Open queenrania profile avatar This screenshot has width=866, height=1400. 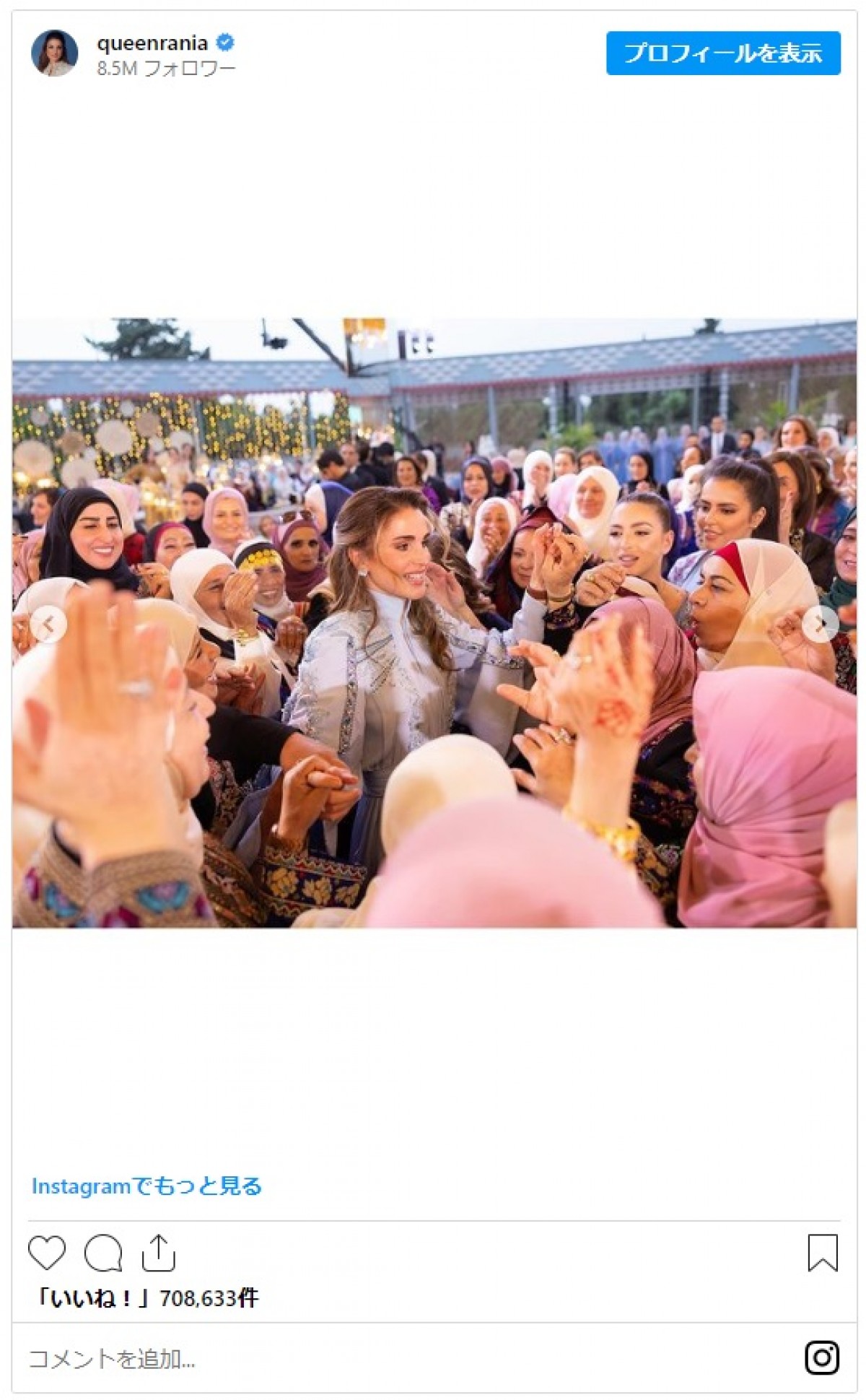[x=54, y=53]
